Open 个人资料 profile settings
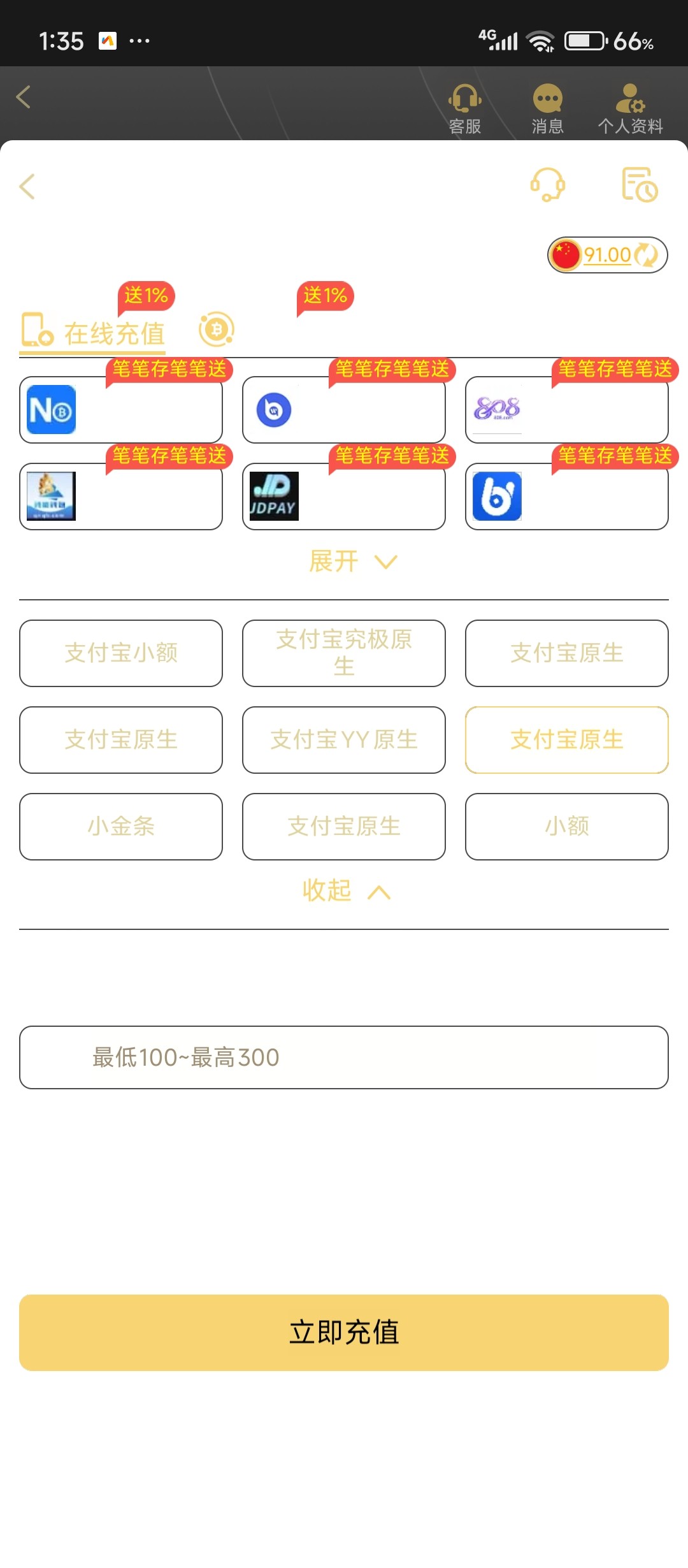This screenshot has height=1568, width=688. [630, 109]
